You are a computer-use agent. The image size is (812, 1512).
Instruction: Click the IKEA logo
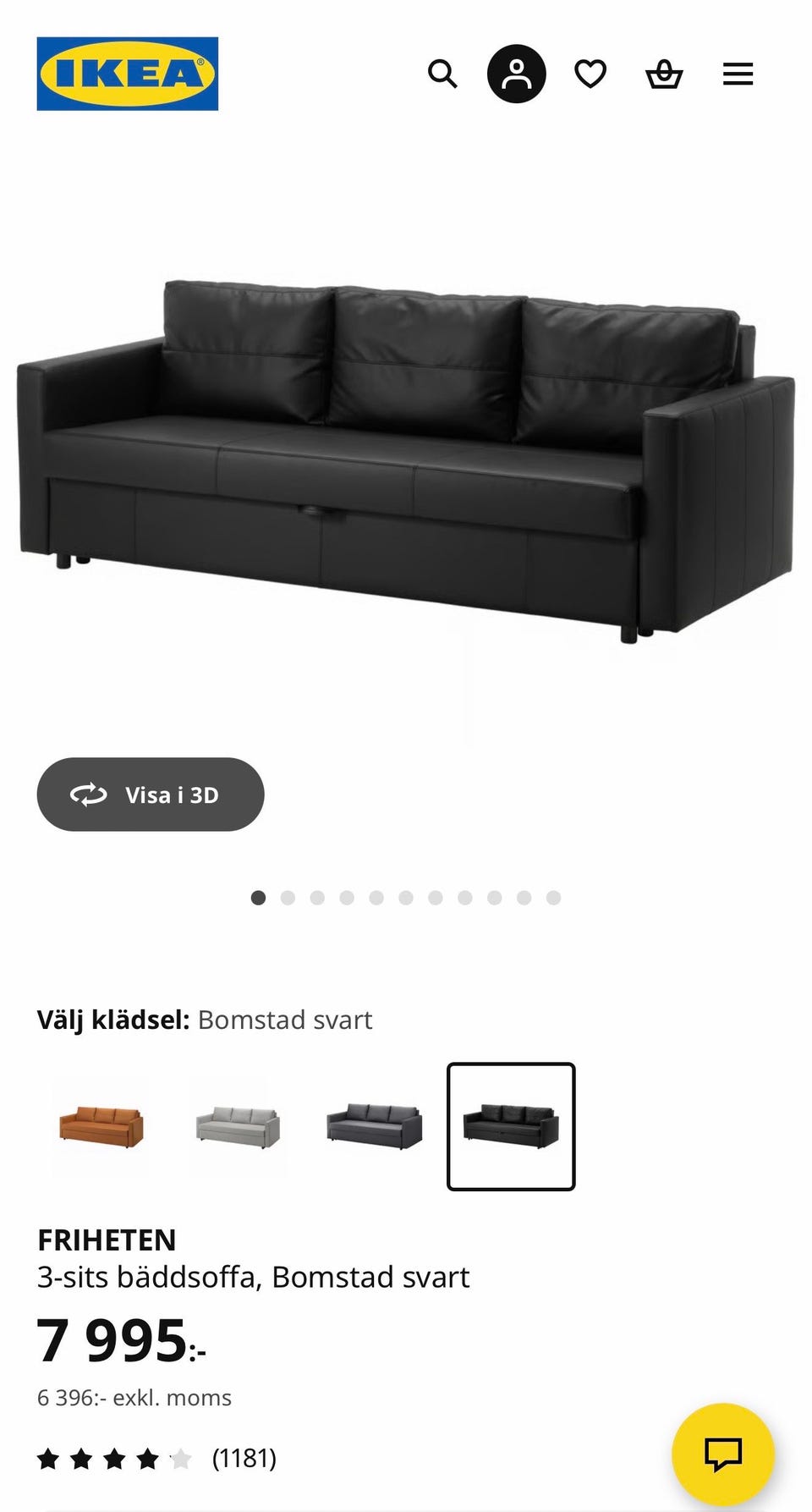coord(127,72)
